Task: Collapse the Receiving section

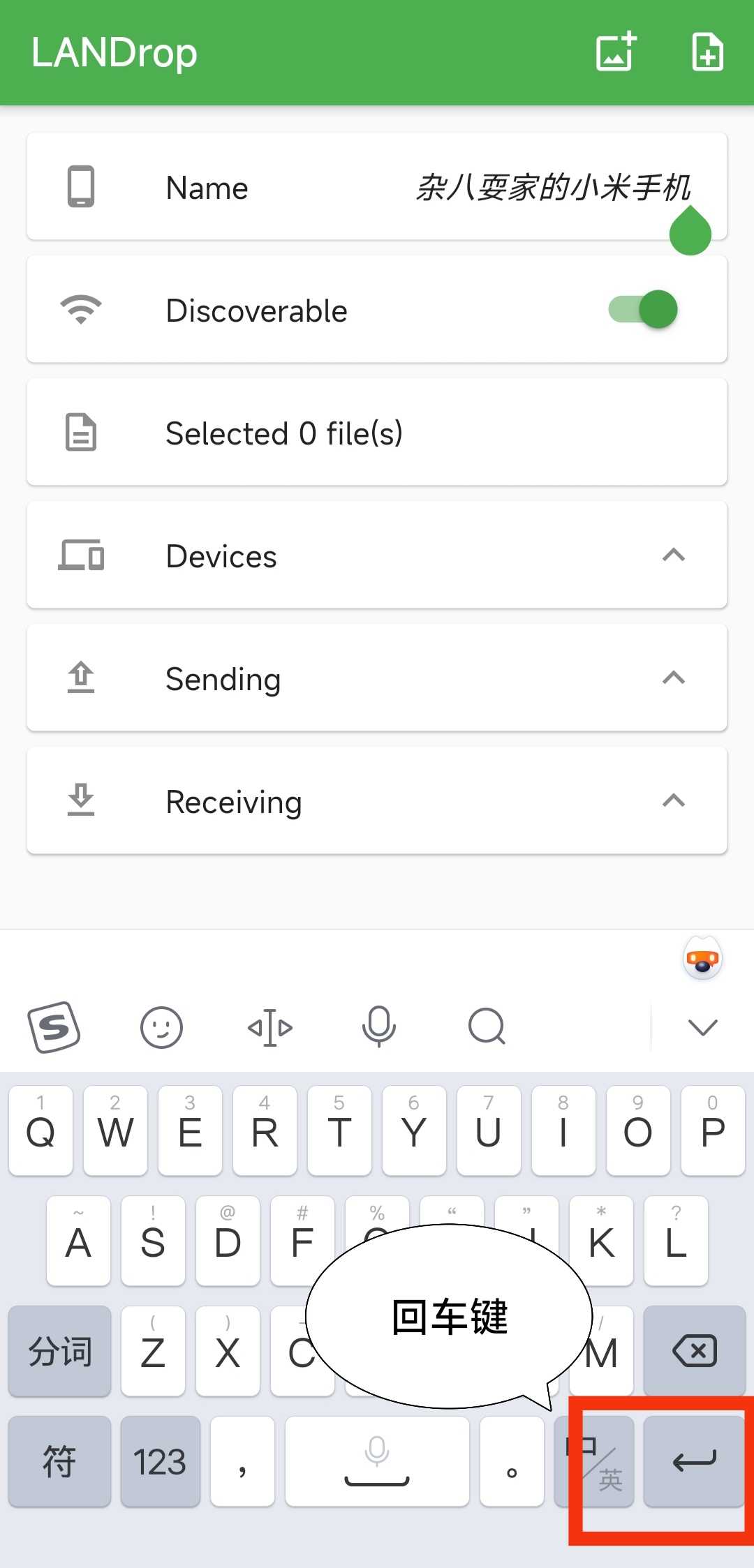Action: coord(673,801)
